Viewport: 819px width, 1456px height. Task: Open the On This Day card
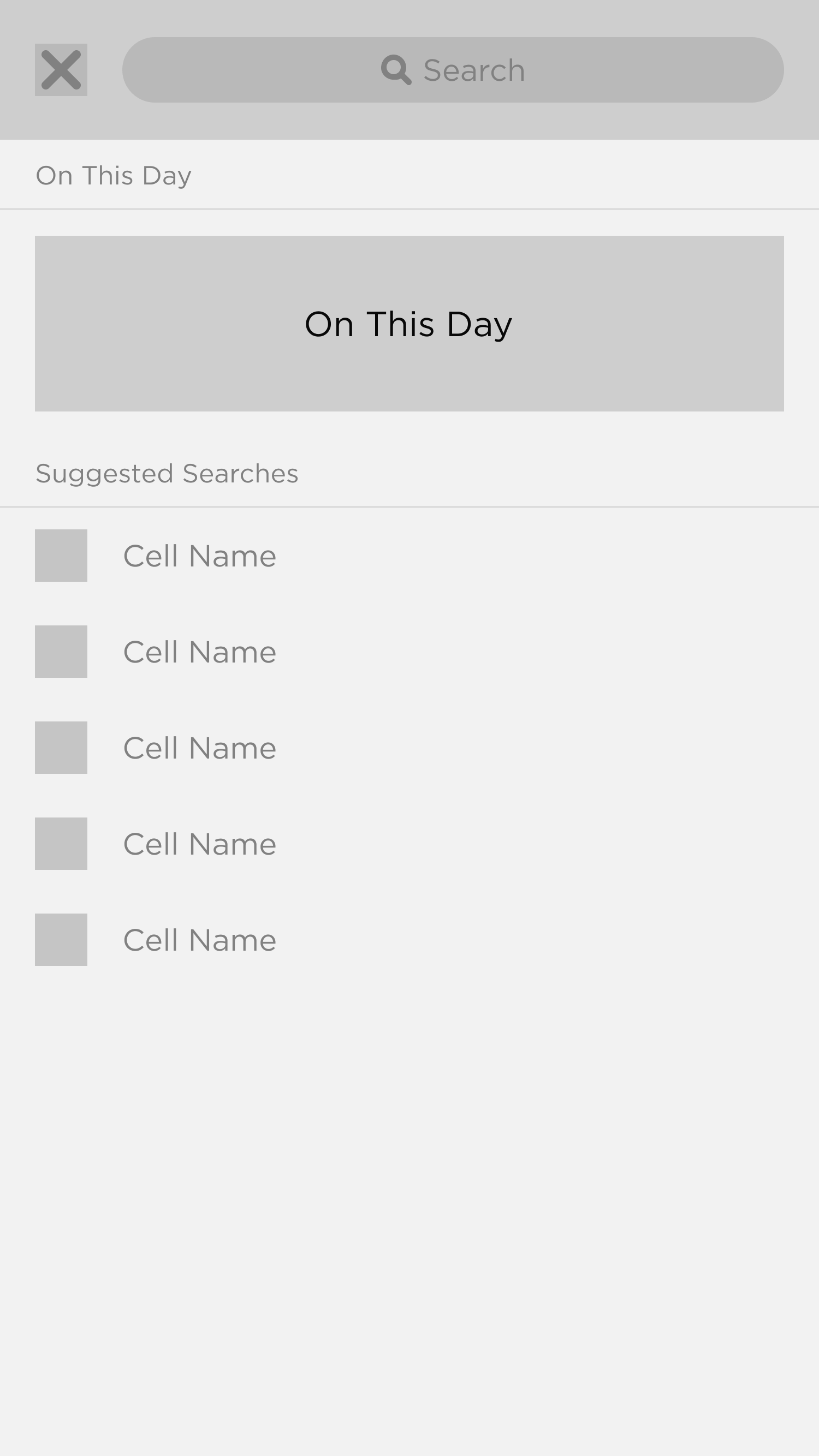(x=409, y=323)
